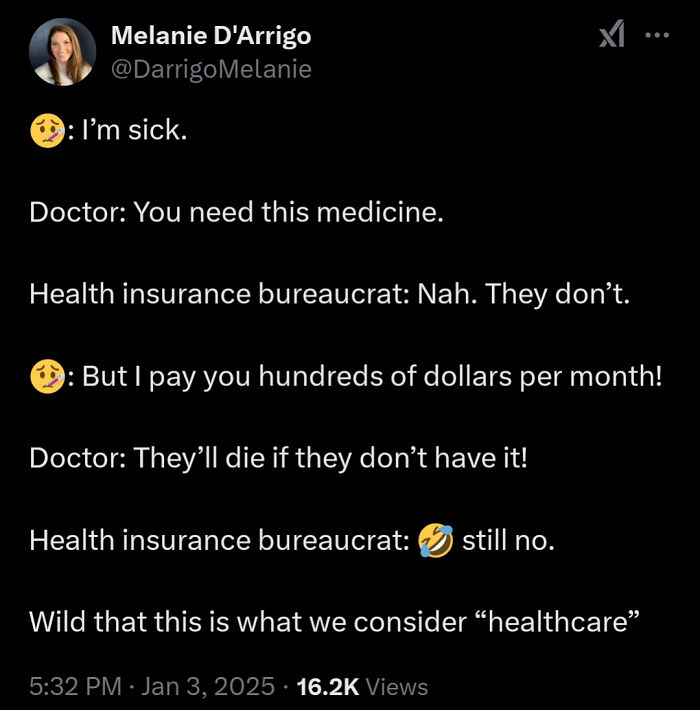Visit the @DarrigoMelanie handle profile
Viewport: 700px width, 710px height.
tap(211, 69)
